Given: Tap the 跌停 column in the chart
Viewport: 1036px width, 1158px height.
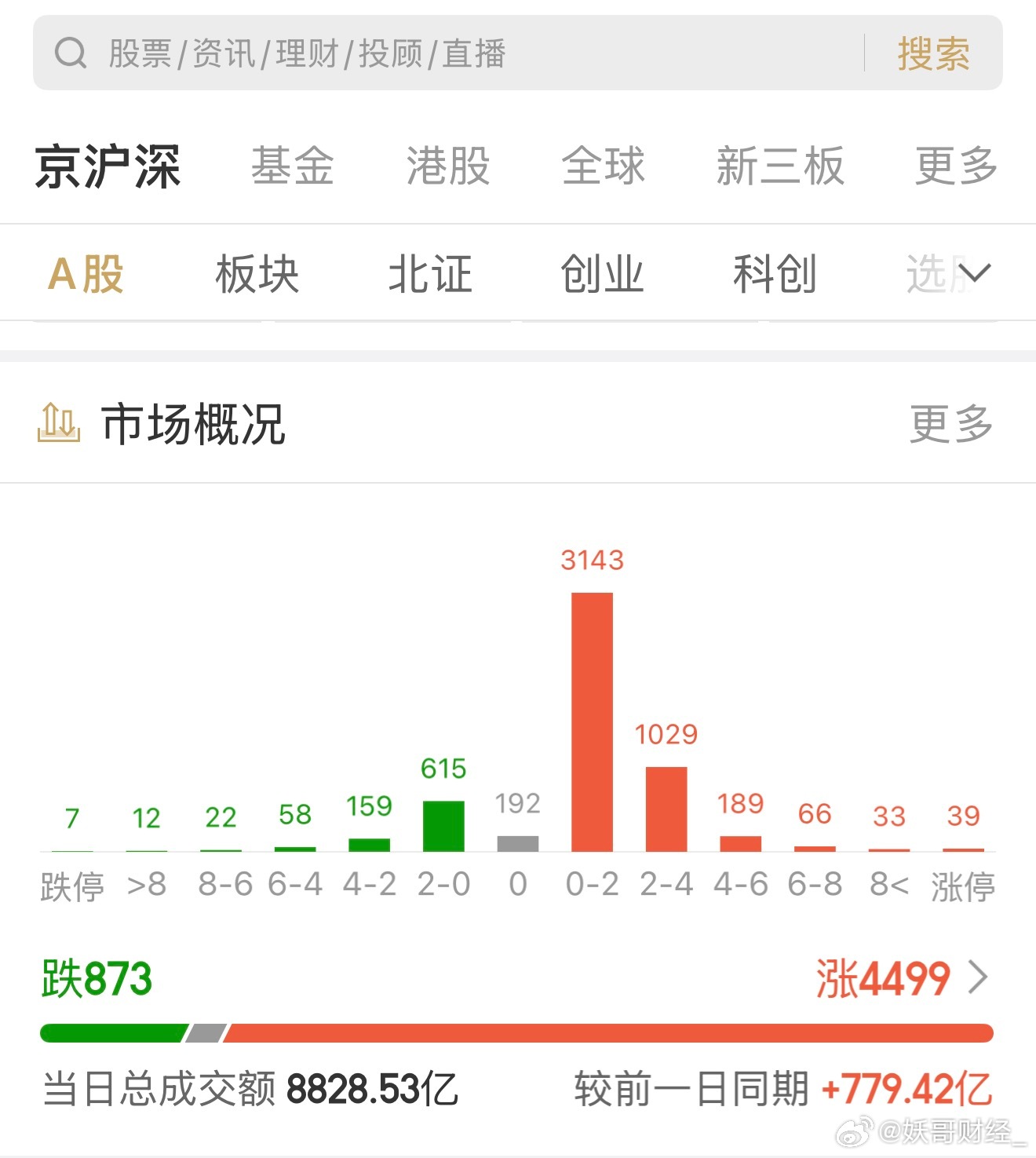Looking at the screenshot, I should coord(72,852).
